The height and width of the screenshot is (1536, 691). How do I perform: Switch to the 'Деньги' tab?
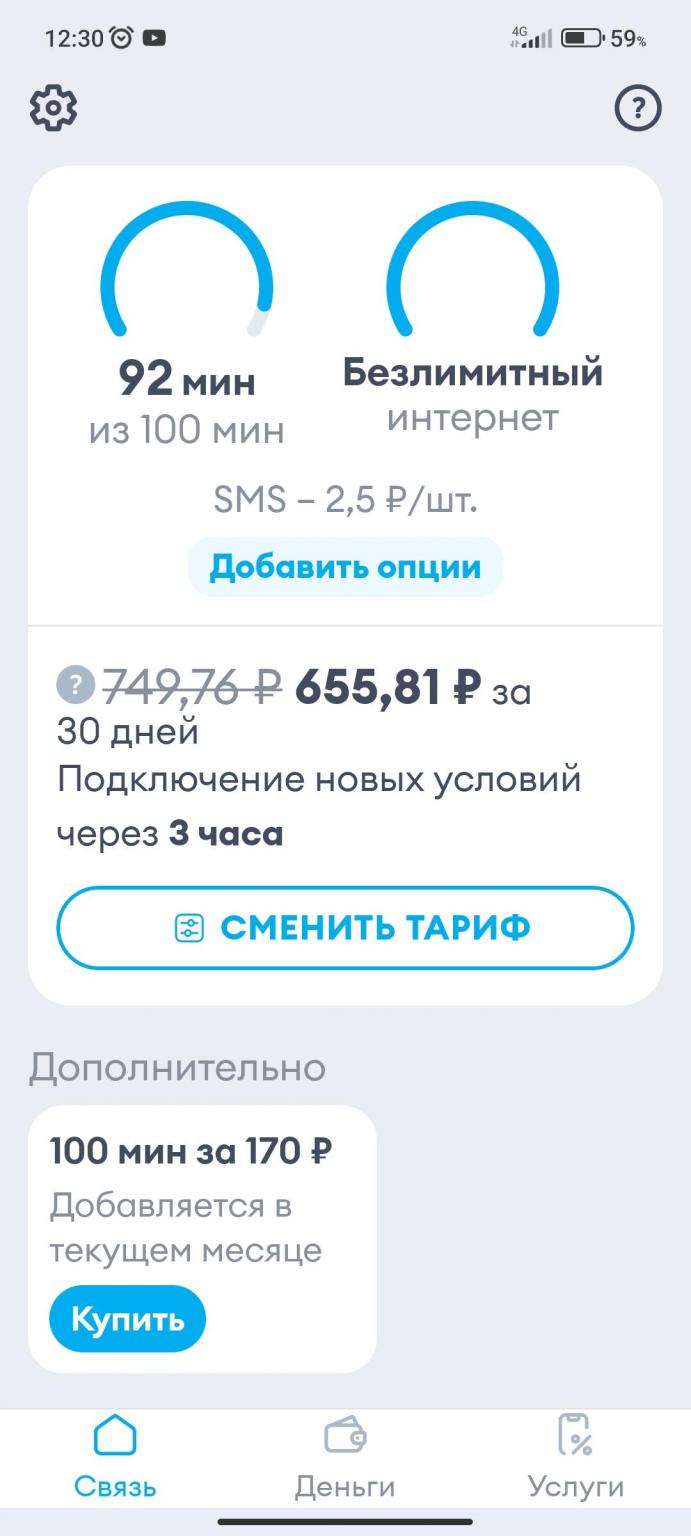click(x=345, y=1458)
